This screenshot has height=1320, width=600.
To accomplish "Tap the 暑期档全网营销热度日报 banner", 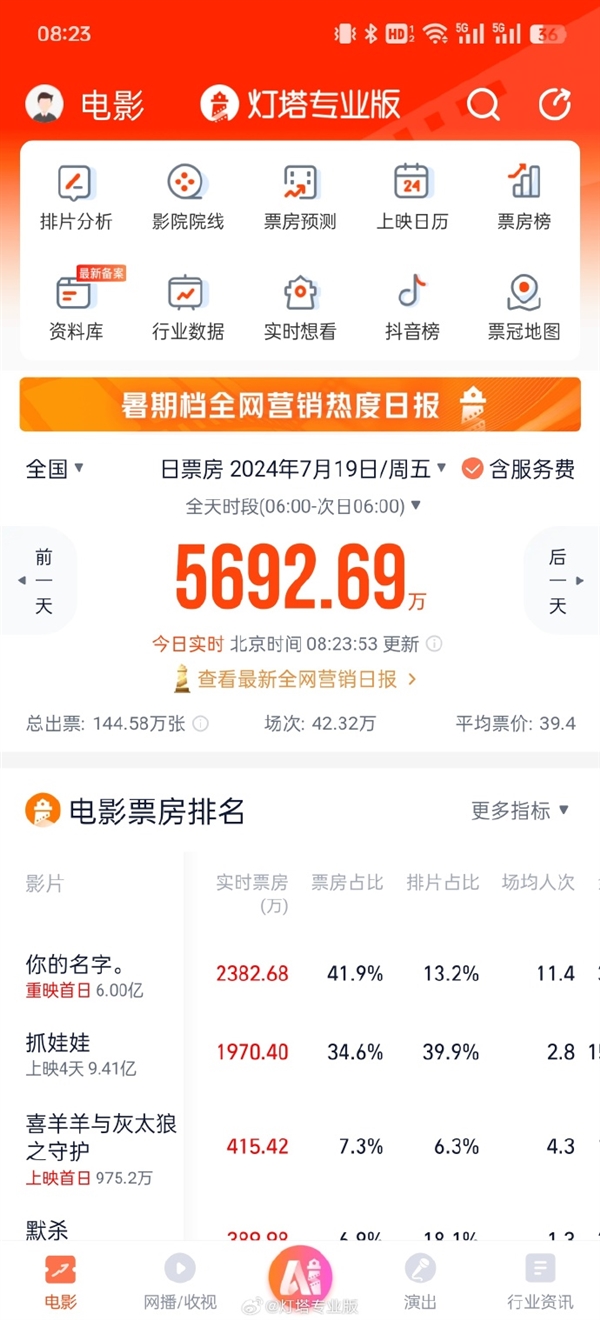I will pos(300,404).
